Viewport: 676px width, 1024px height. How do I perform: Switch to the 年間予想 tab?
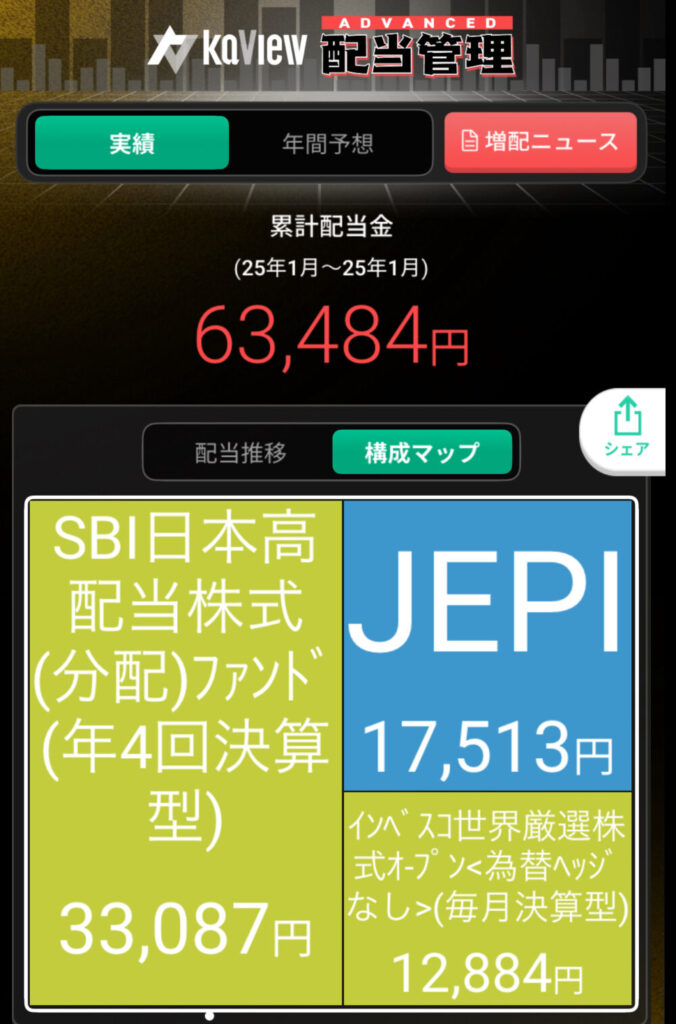328,143
